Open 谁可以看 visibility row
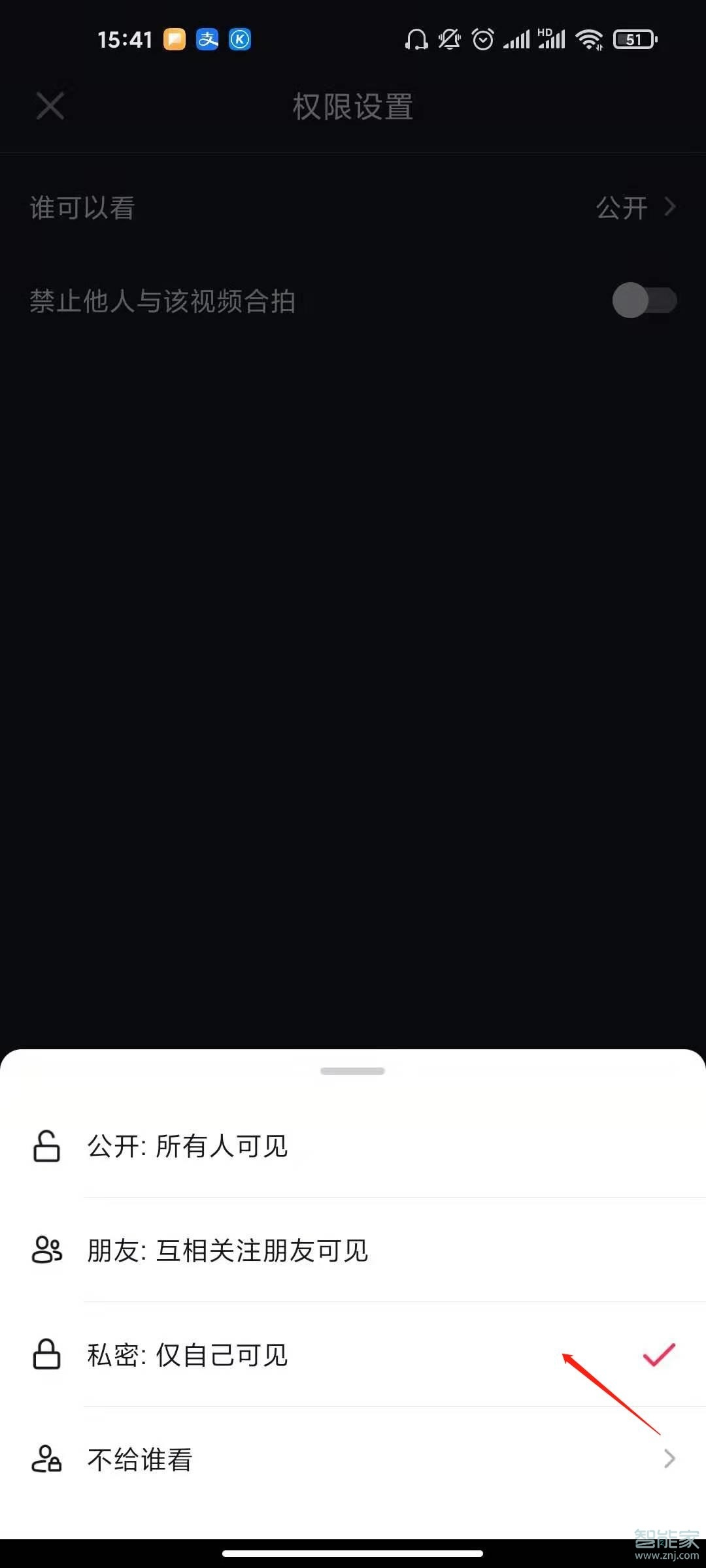706x1568 pixels. pos(353,208)
